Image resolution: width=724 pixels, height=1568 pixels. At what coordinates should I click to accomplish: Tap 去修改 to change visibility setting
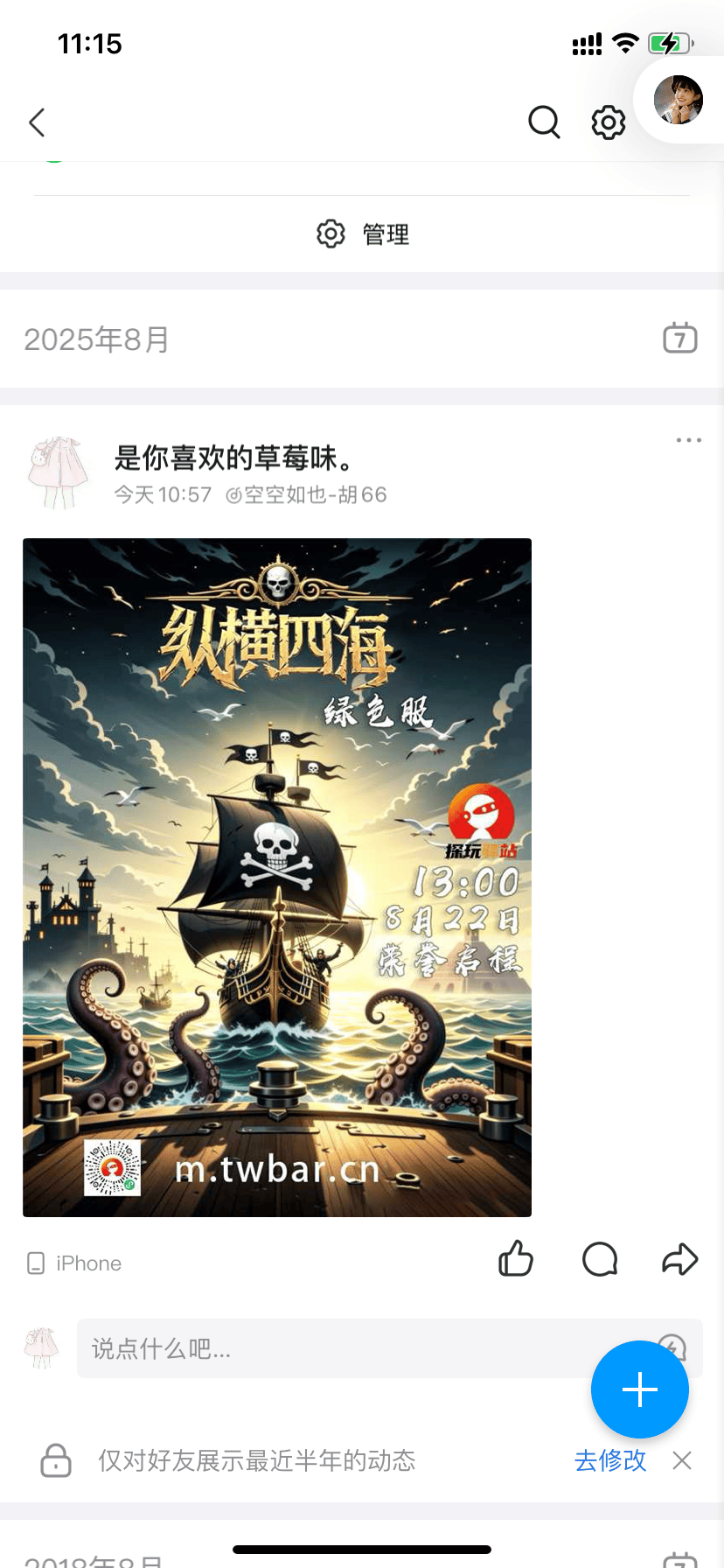tap(609, 1460)
